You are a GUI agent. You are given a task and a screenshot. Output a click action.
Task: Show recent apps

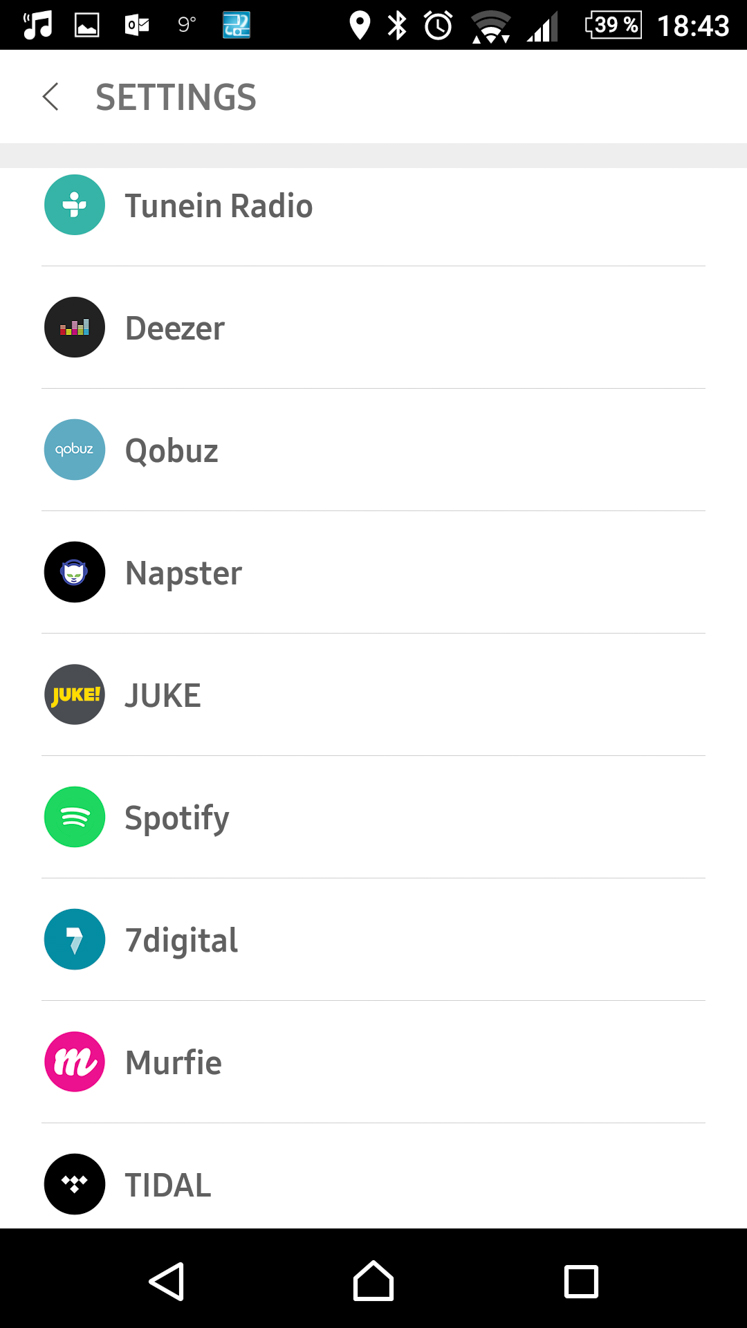coord(580,1281)
